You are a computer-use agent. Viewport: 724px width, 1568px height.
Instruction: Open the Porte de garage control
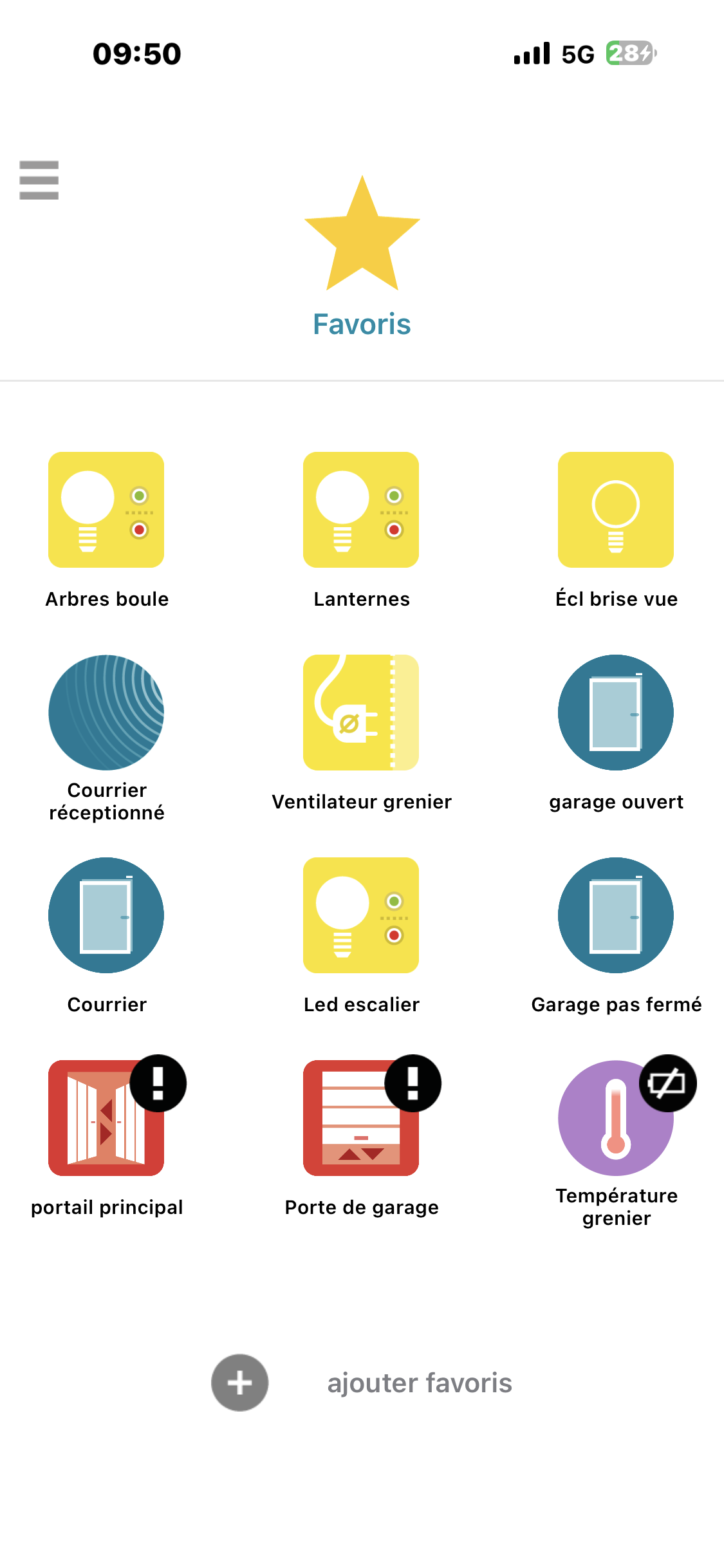click(361, 1118)
